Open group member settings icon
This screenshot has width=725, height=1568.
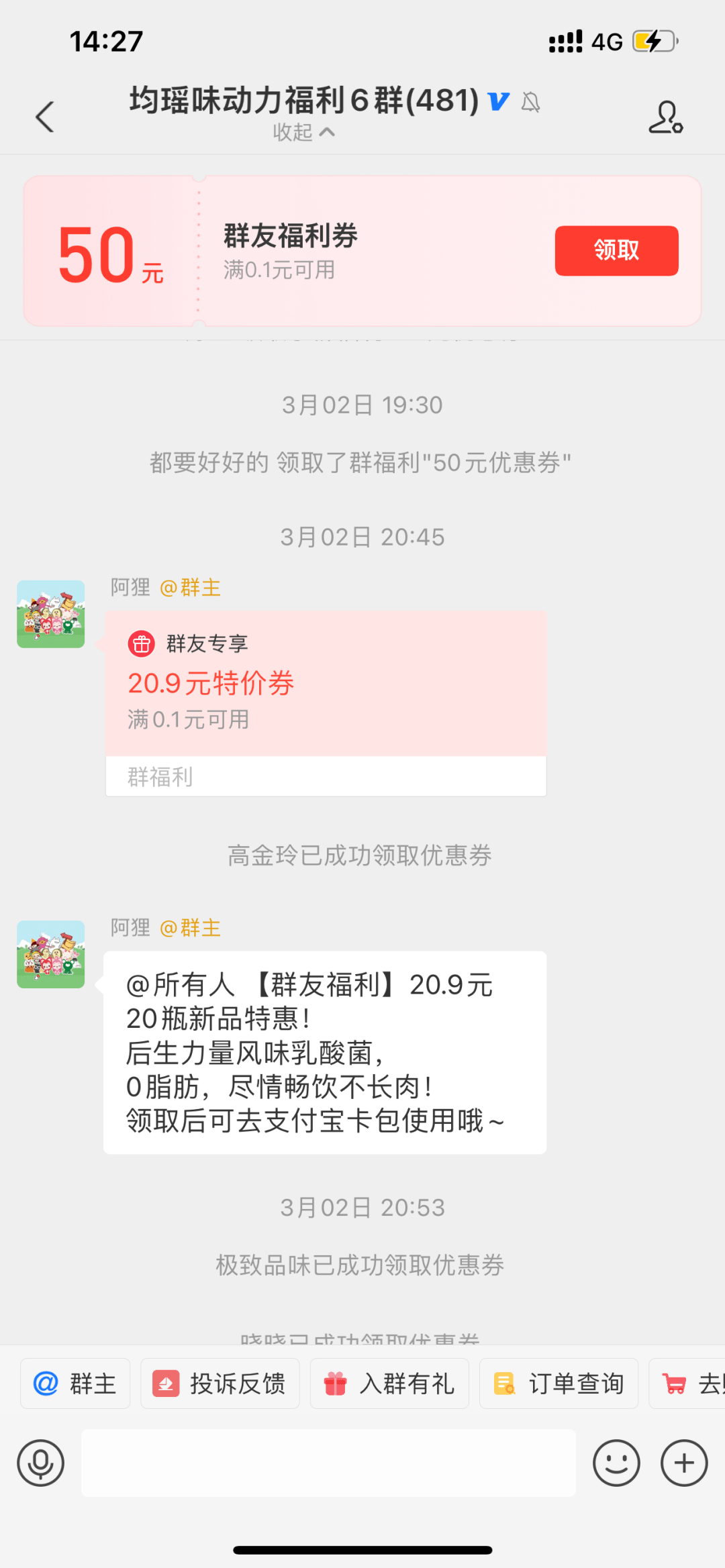(665, 117)
